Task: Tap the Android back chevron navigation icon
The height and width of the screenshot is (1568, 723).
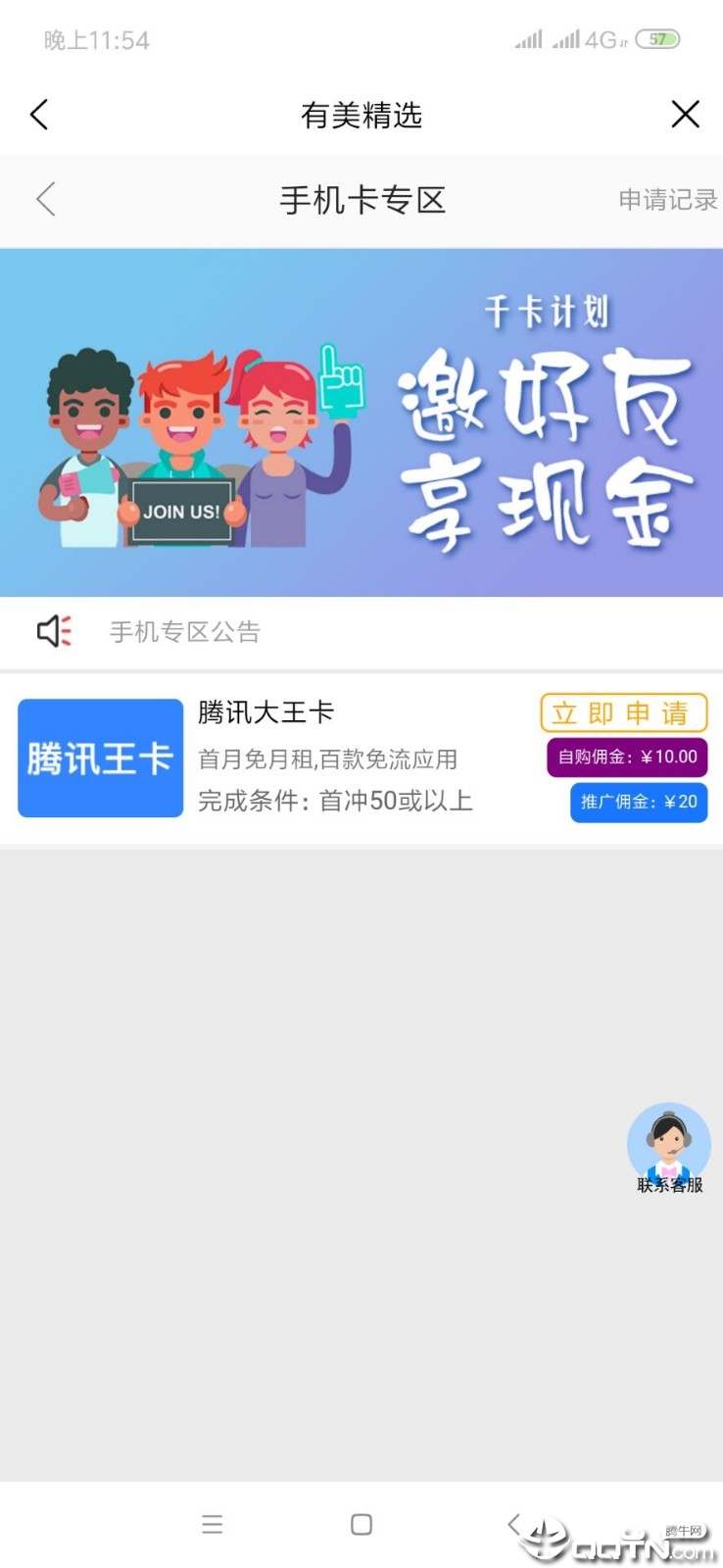Action: click(x=516, y=1524)
